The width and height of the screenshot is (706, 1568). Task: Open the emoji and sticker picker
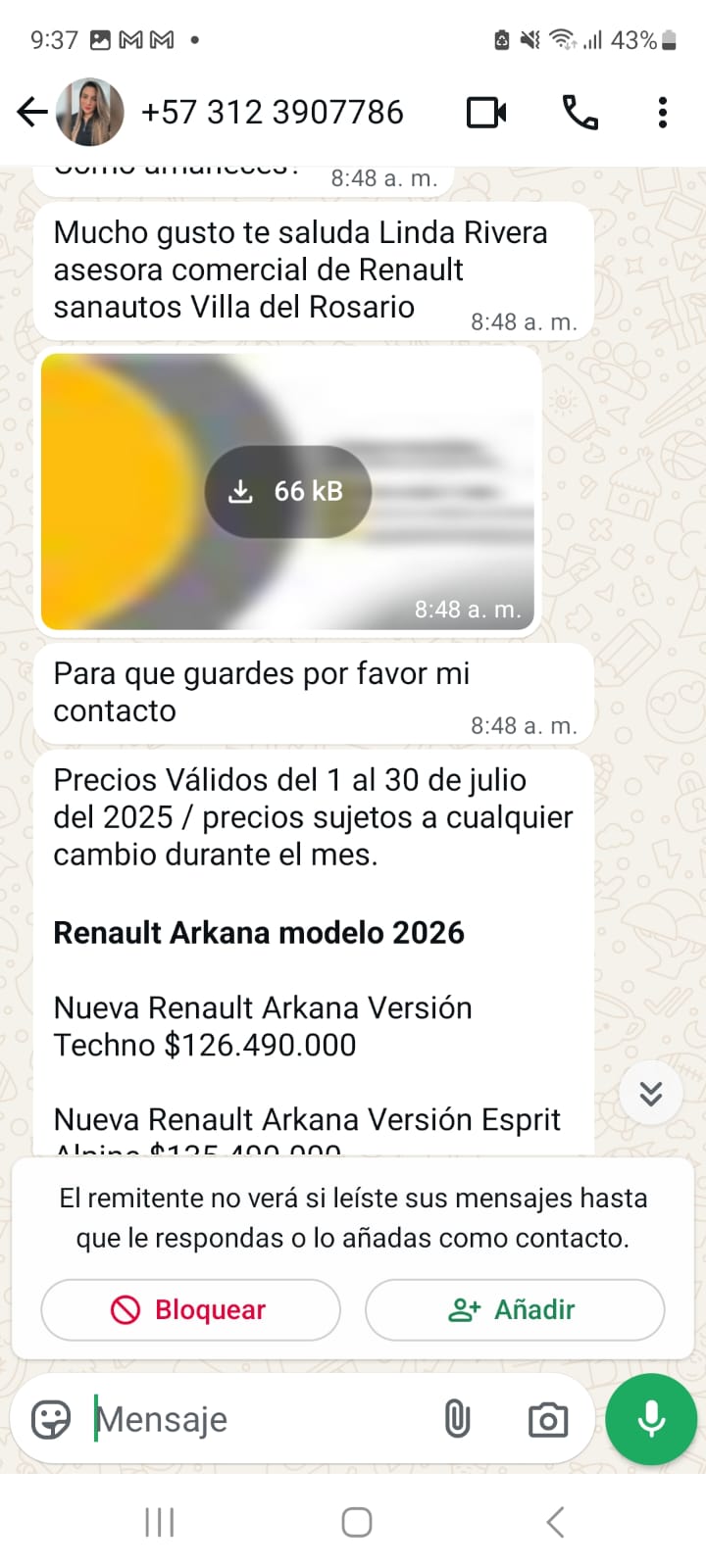(x=51, y=1419)
